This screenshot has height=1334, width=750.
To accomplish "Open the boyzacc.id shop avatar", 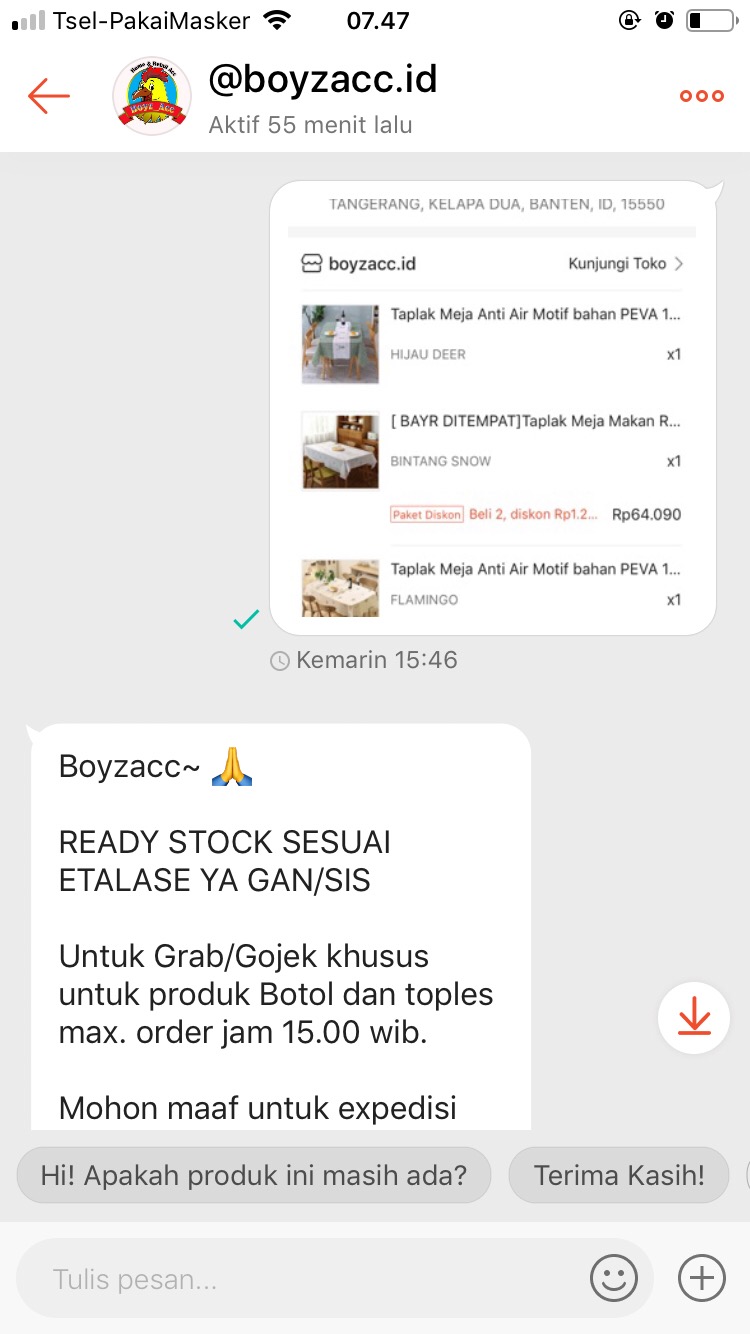I will tap(152, 97).
